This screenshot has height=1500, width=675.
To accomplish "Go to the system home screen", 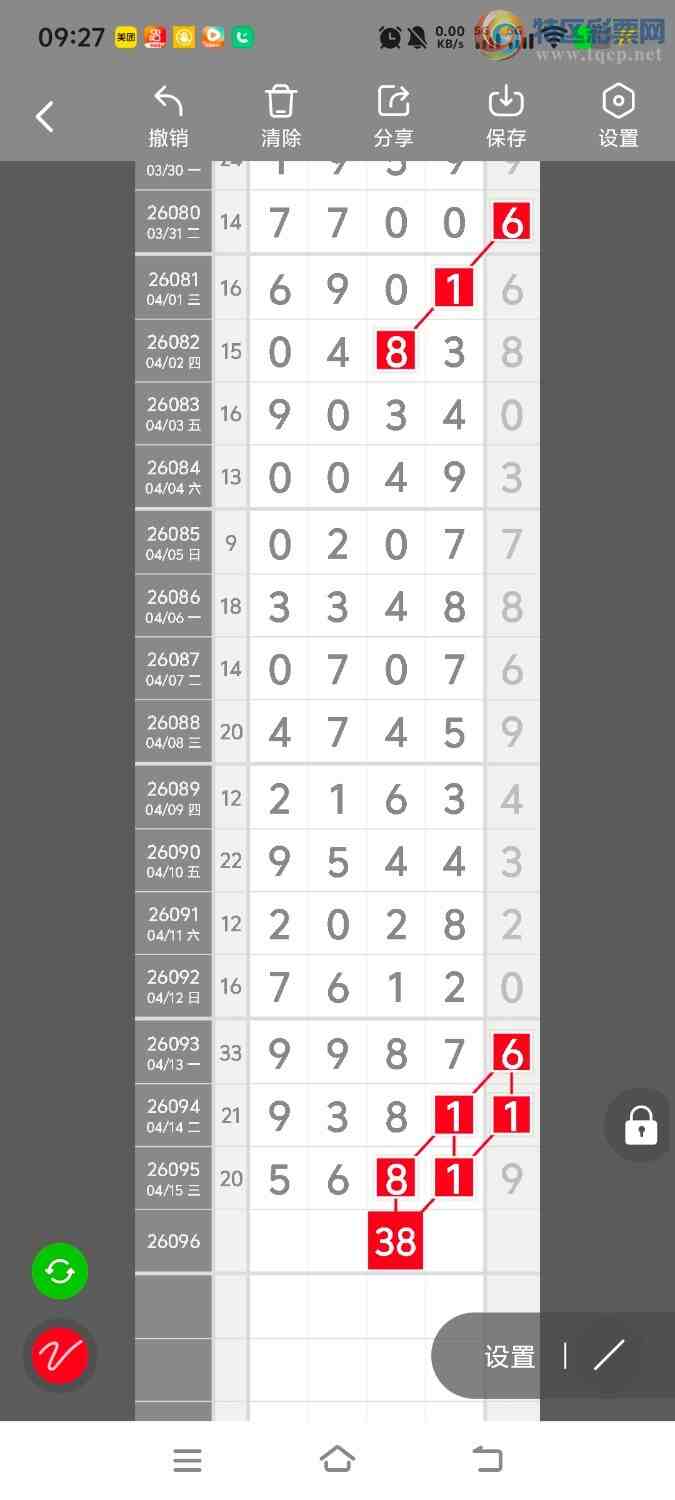I will (337, 1460).
